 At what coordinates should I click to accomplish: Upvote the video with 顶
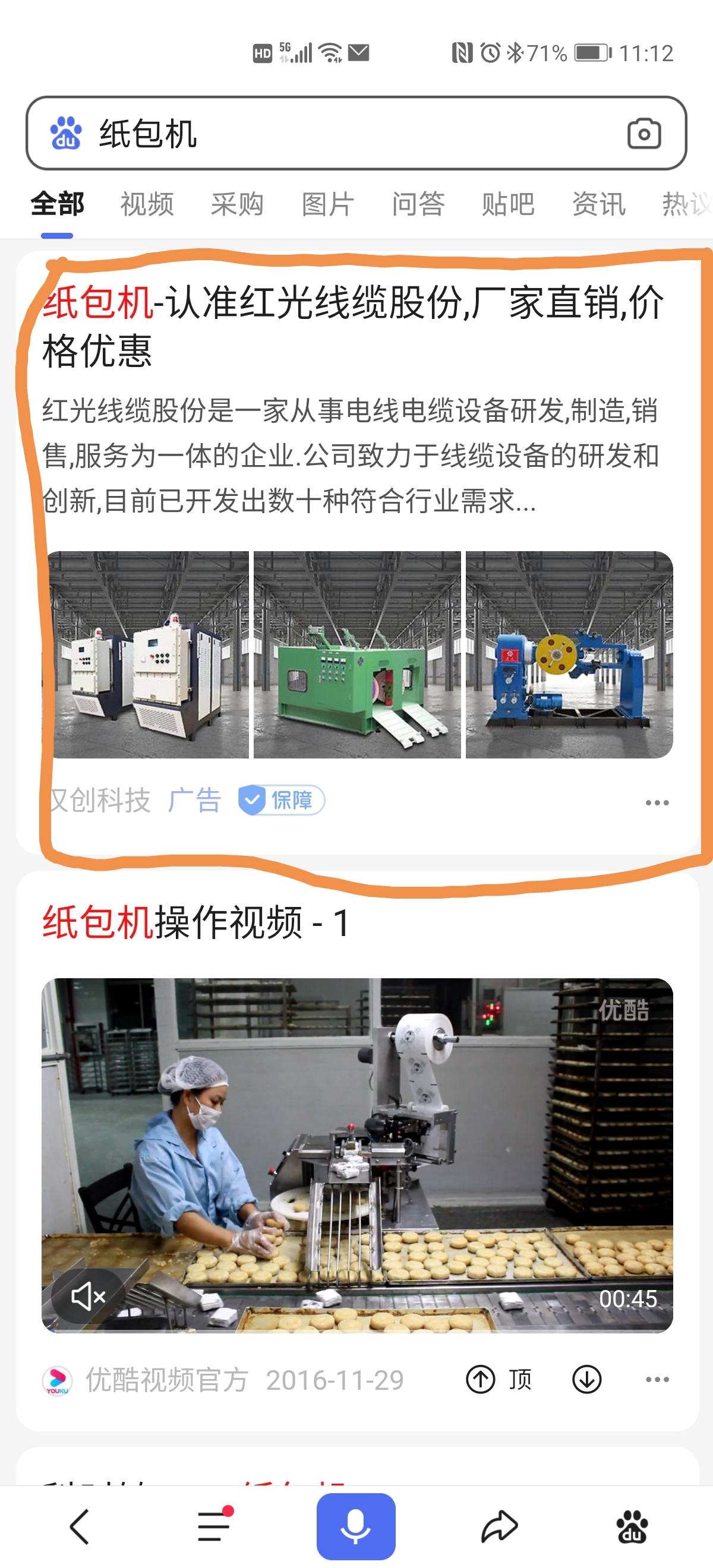[499, 1379]
